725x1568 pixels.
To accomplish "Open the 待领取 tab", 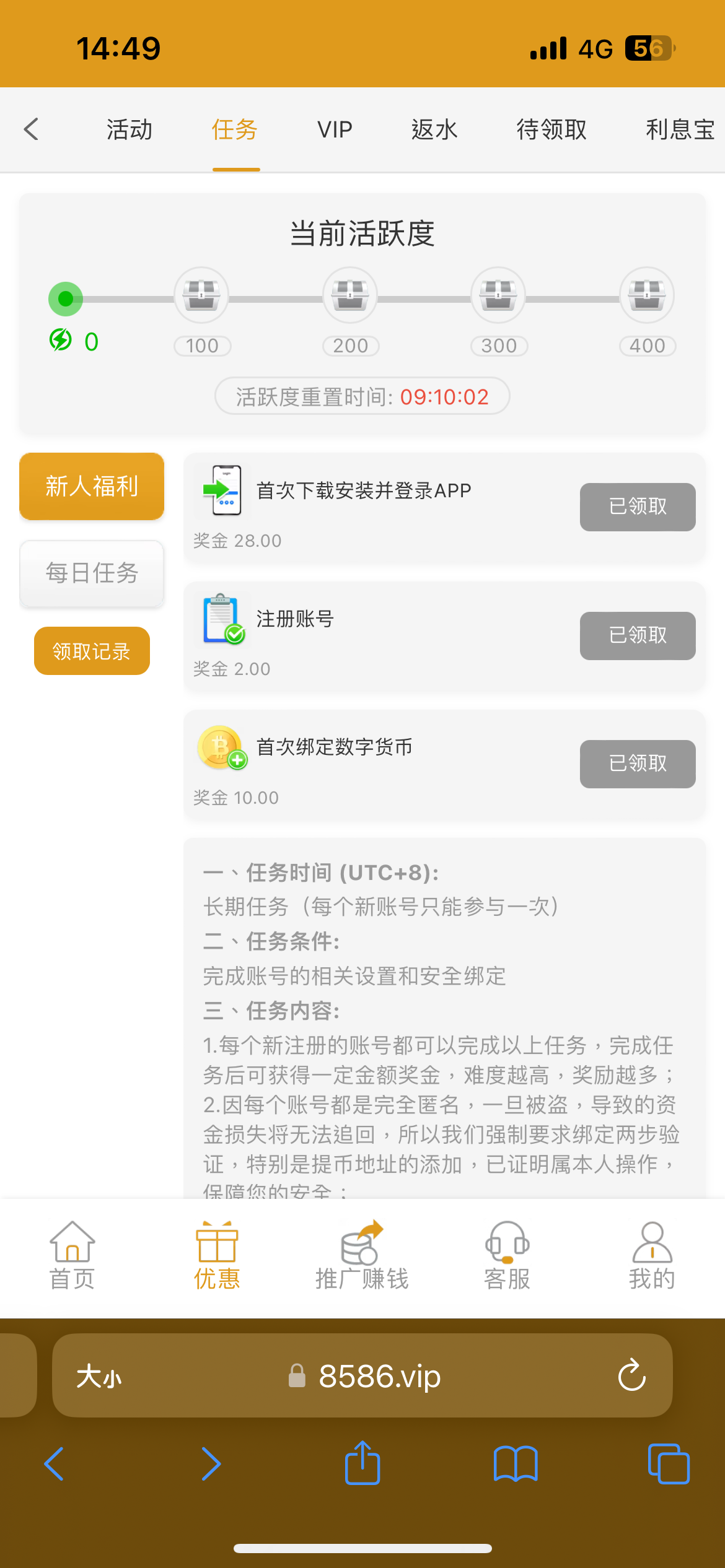I will pos(551,129).
